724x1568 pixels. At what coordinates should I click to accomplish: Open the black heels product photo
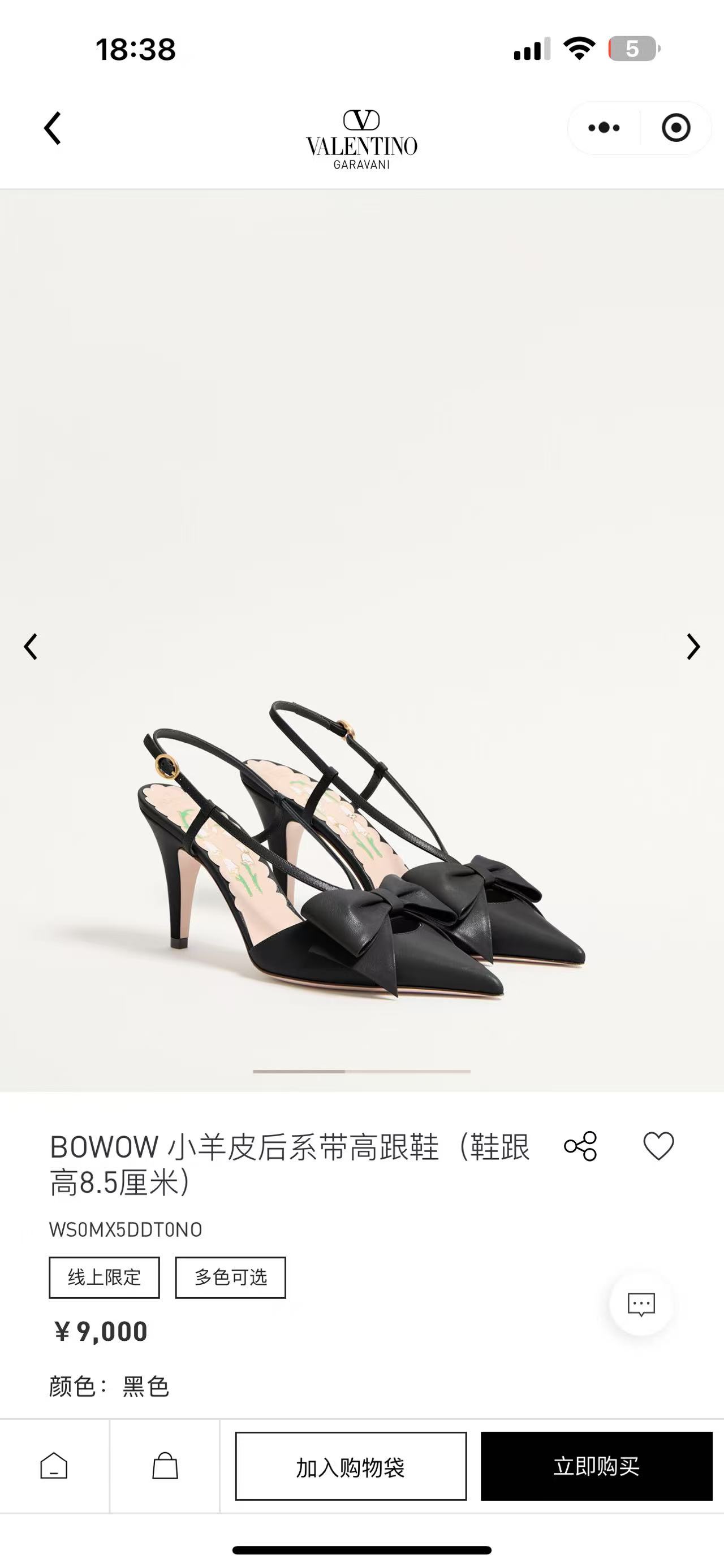click(361, 852)
